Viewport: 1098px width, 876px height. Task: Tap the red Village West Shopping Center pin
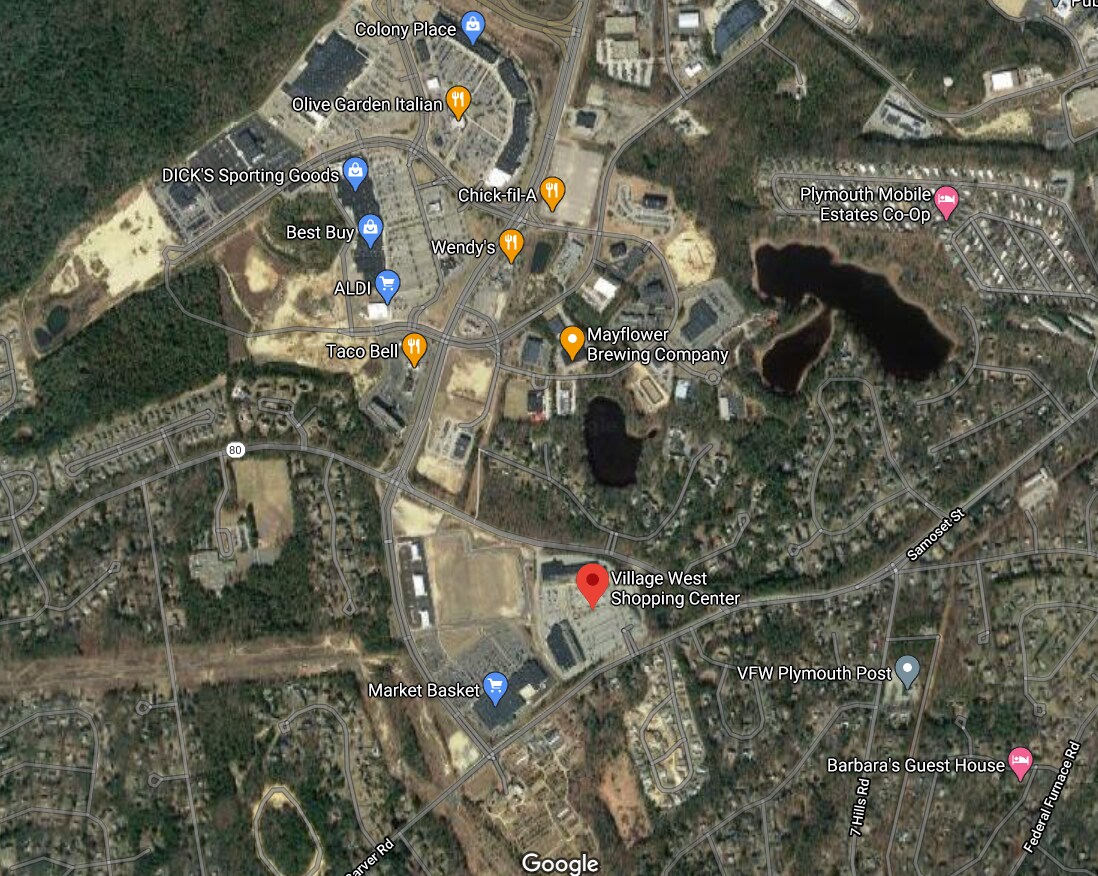pos(592,583)
